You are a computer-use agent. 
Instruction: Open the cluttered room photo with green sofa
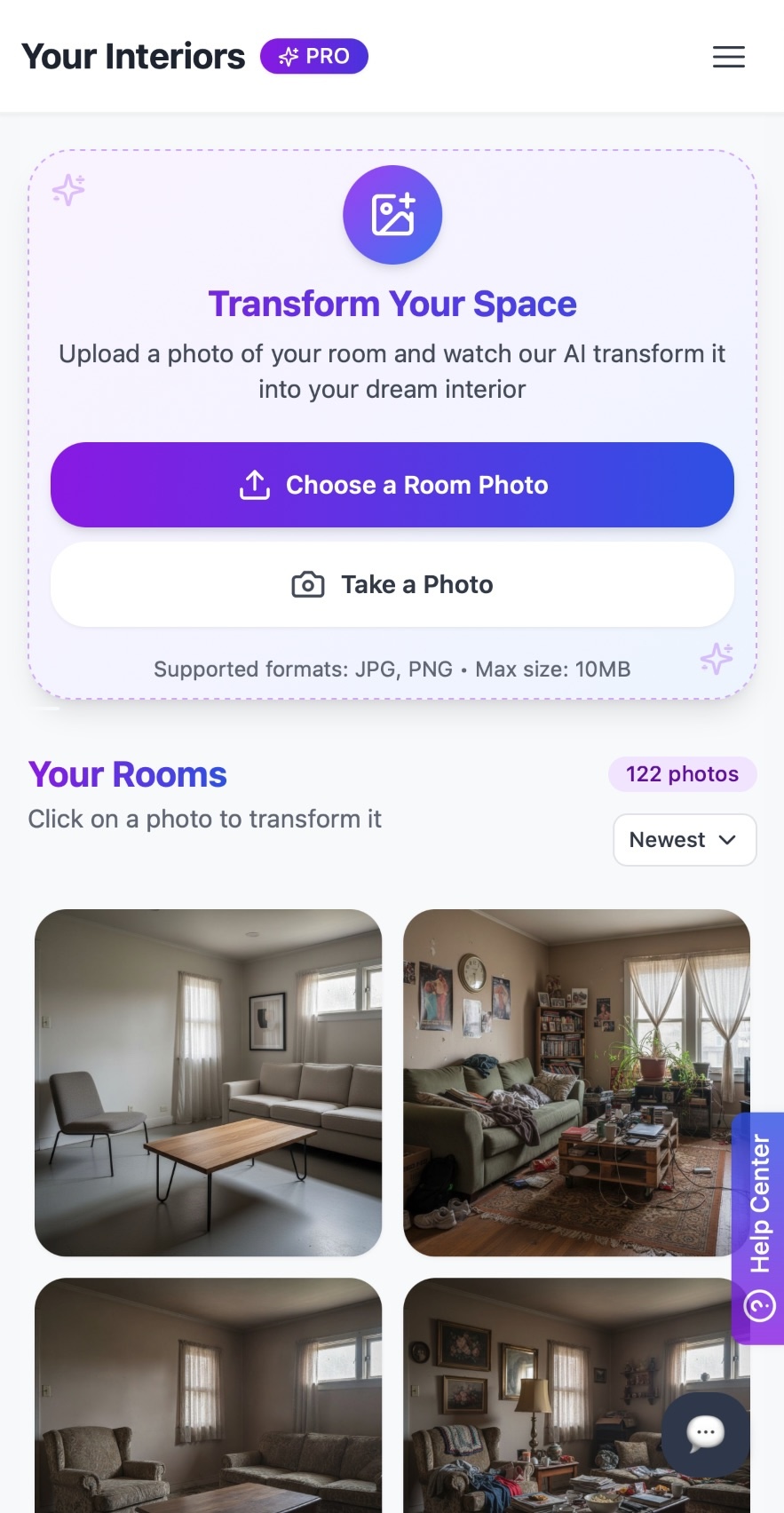(x=568, y=1081)
